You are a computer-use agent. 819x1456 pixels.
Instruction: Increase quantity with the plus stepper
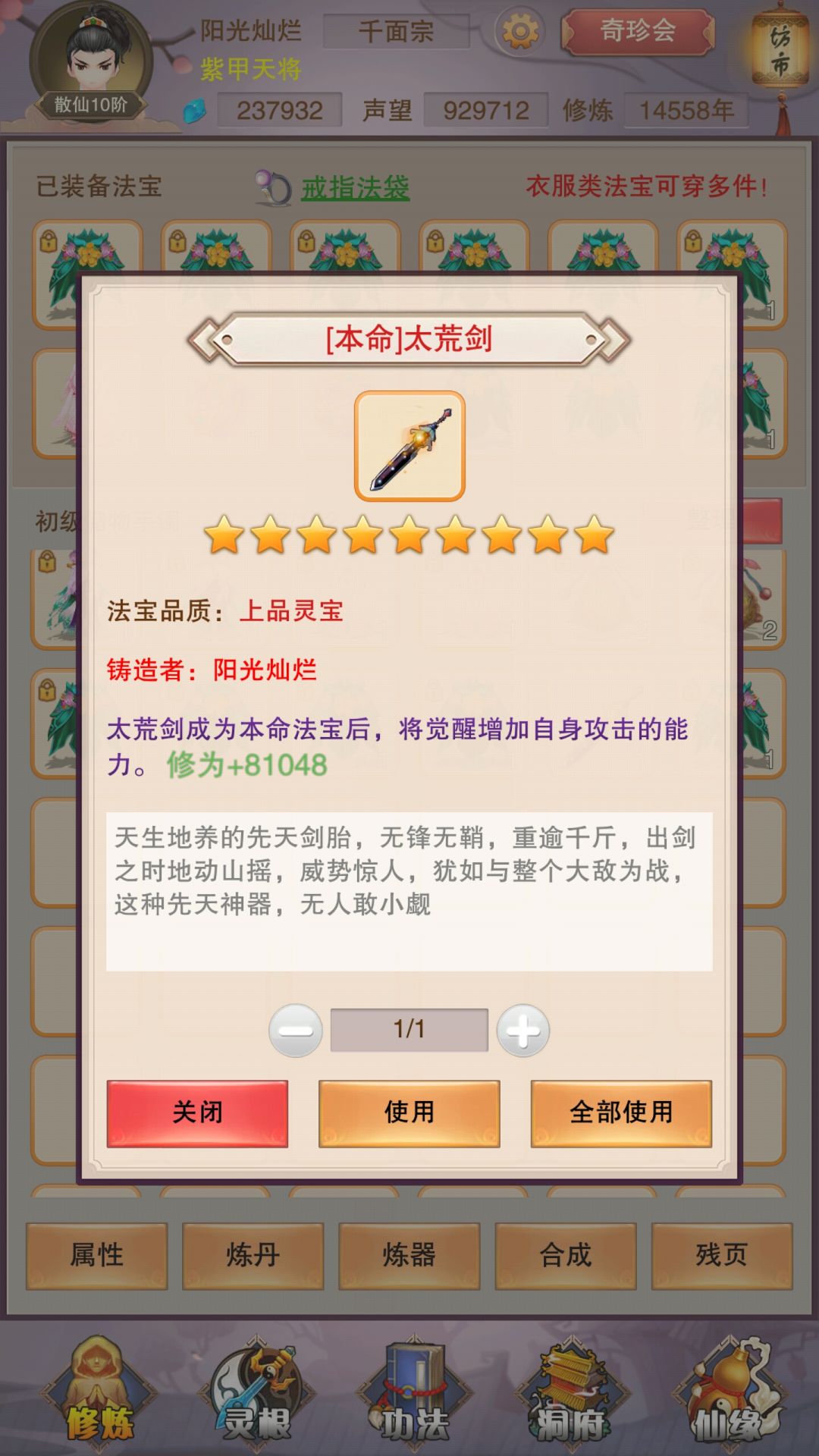pyautogui.click(x=521, y=1030)
